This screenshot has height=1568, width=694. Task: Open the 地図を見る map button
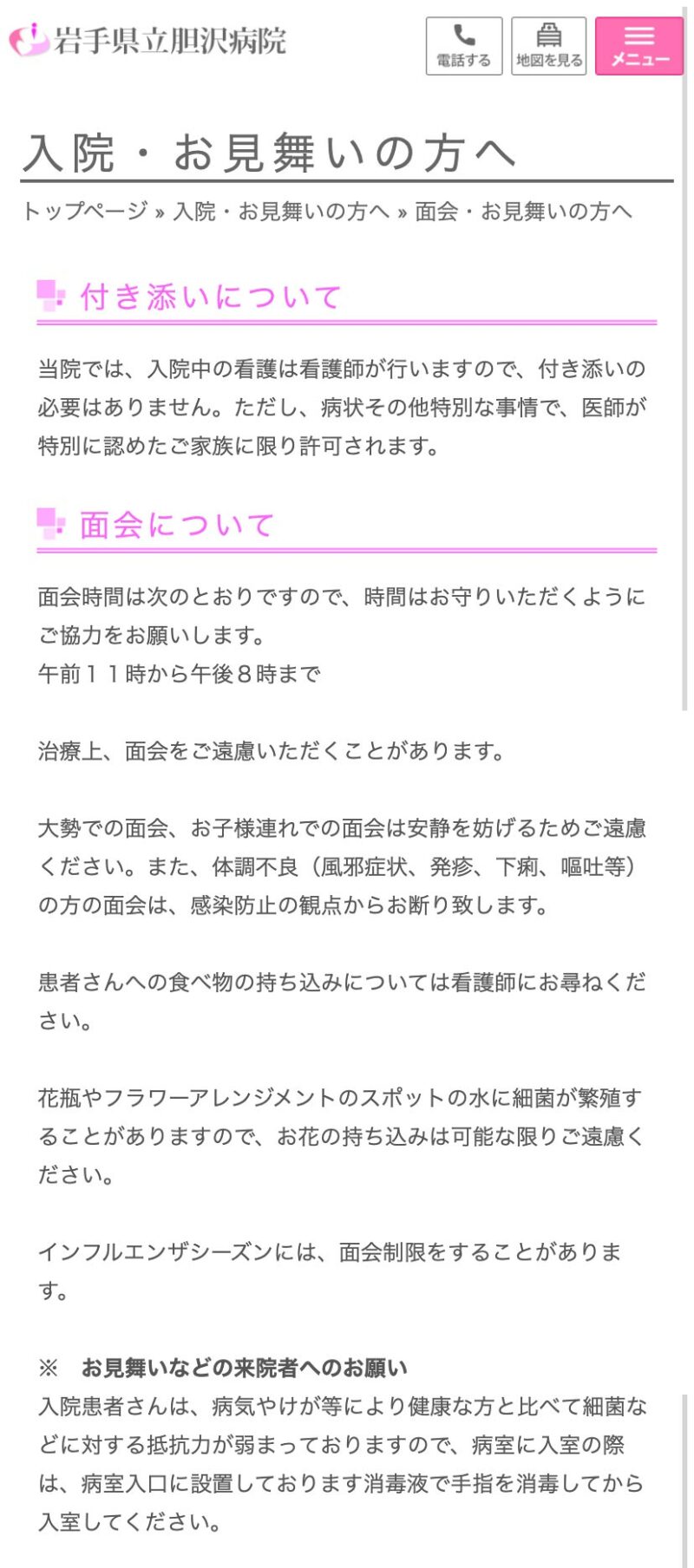click(548, 46)
